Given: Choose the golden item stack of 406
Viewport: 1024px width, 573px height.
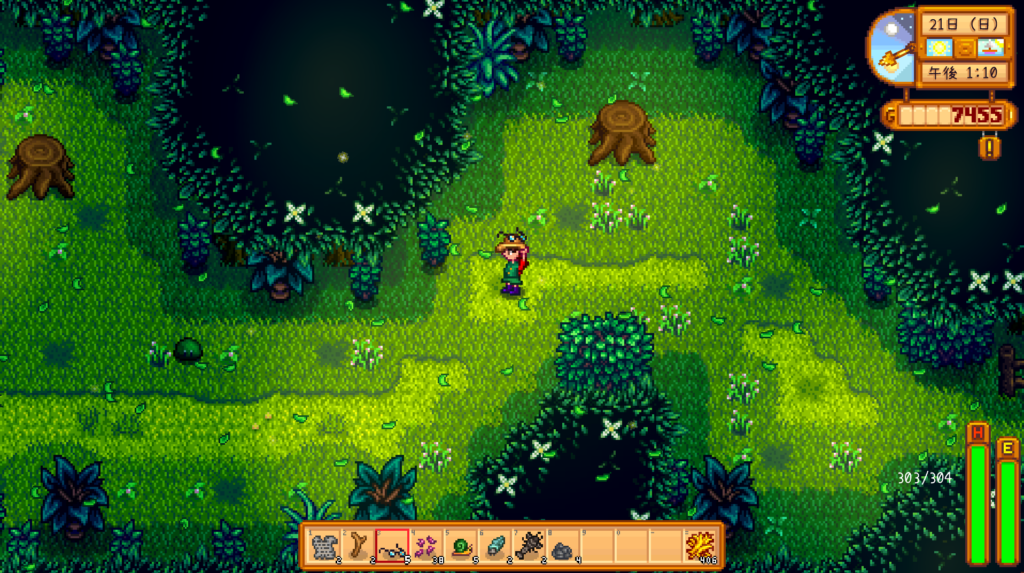Looking at the screenshot, I should pos(701,546).
